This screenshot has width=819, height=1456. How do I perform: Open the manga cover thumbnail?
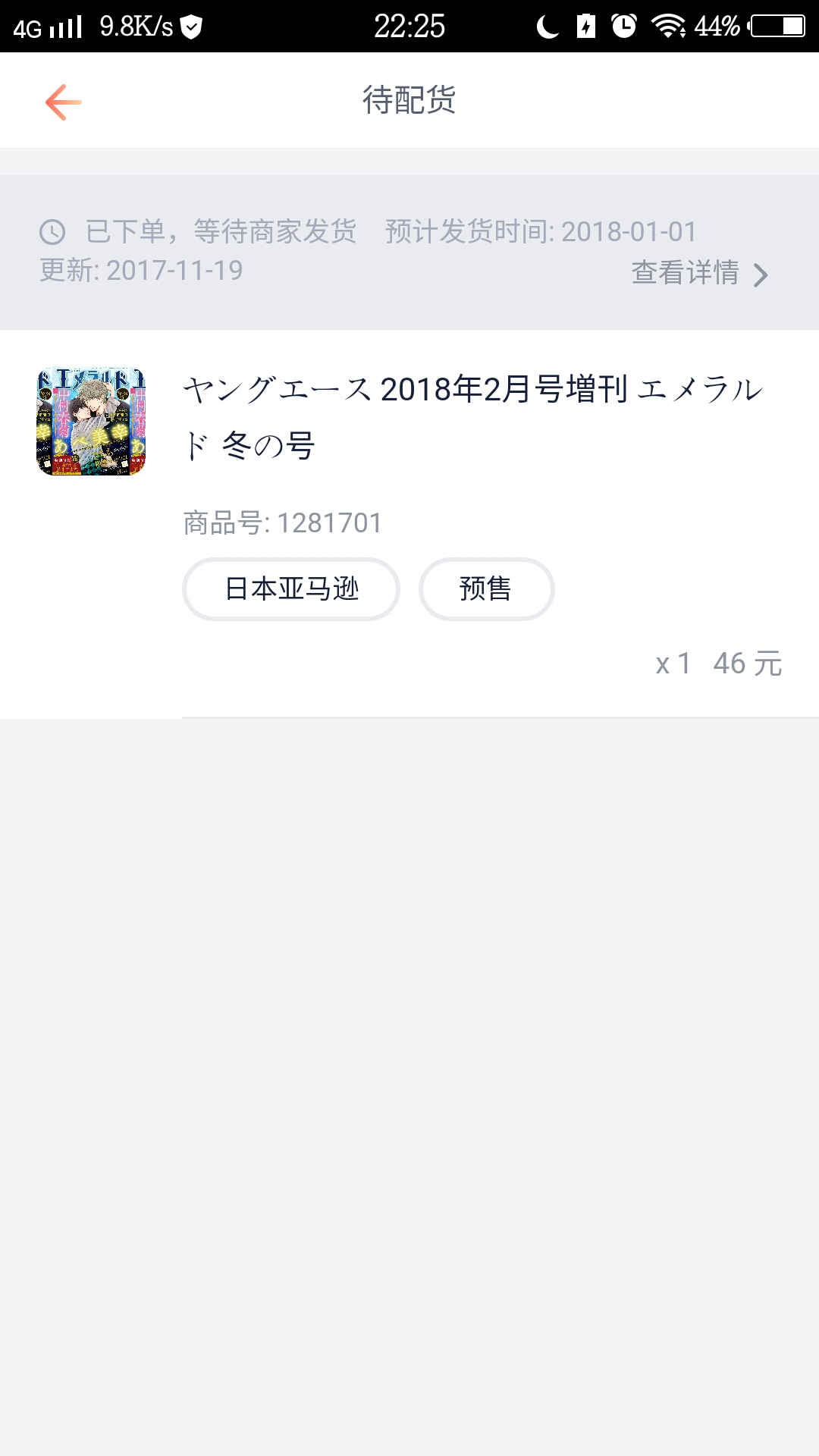(91, 422)
